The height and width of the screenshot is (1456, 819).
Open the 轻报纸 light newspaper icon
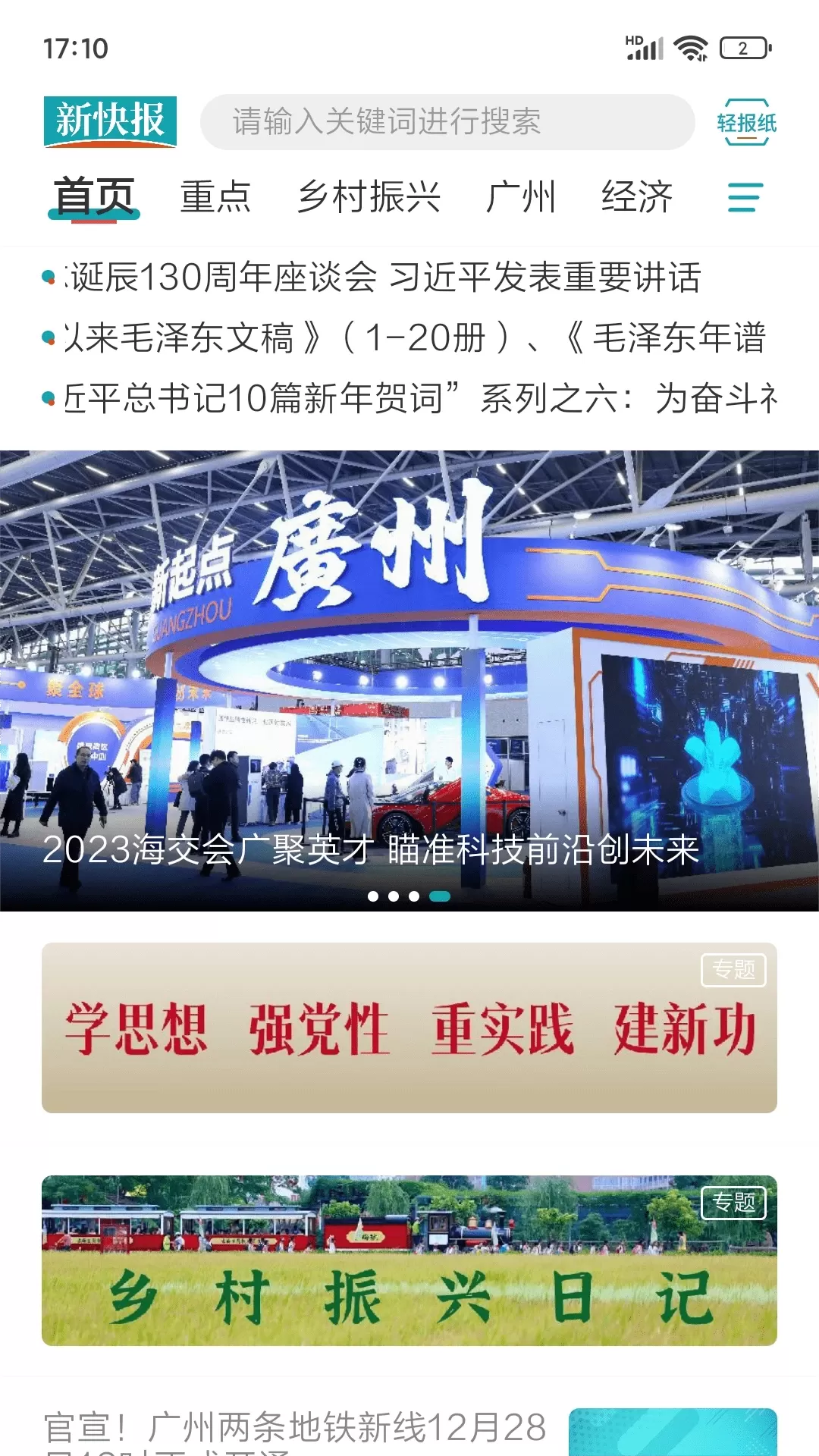point(746,122)
